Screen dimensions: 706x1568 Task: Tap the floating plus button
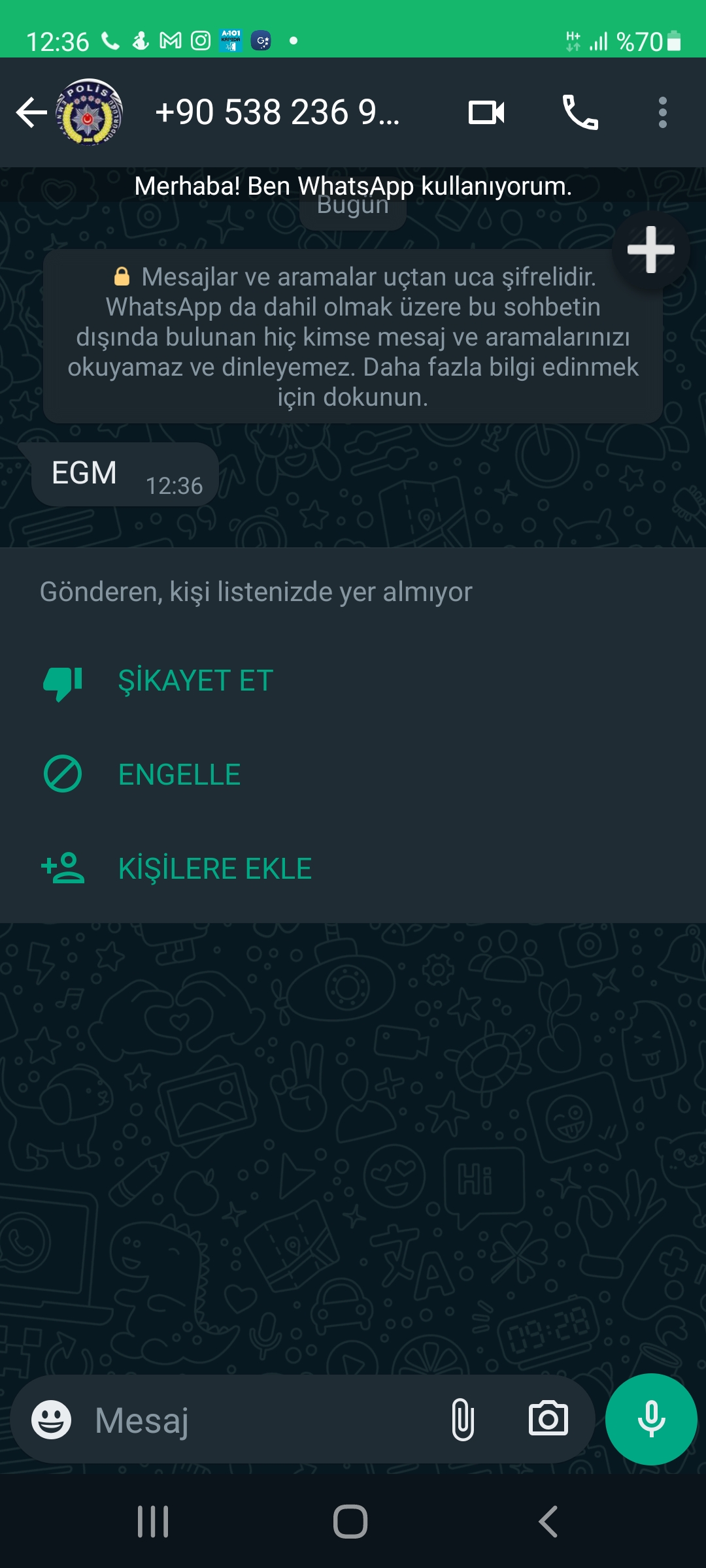click(x=650, y=250)
